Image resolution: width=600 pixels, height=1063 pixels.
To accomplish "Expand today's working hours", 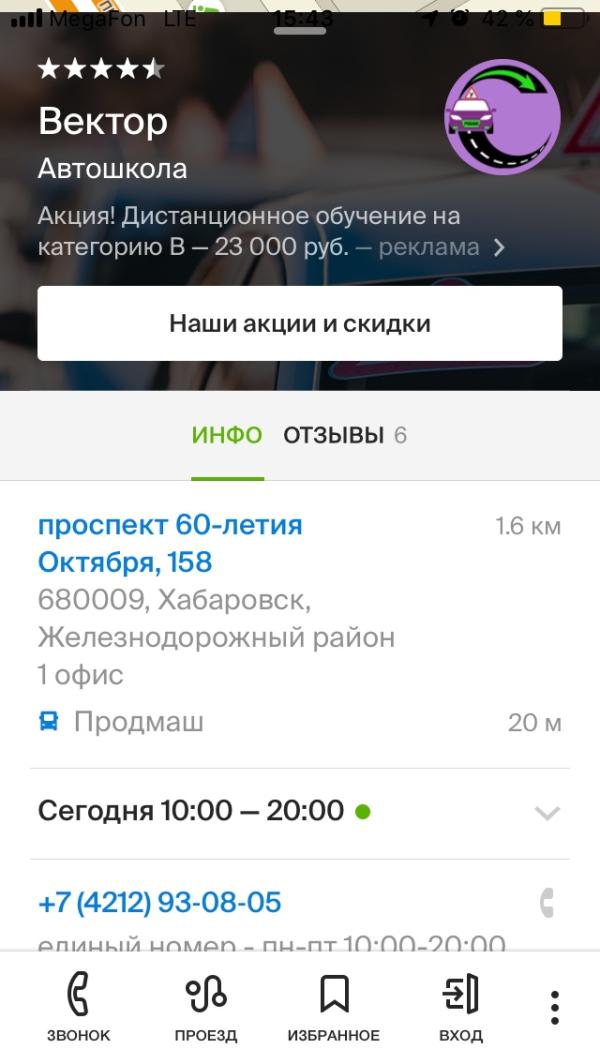I will point(300,811).
